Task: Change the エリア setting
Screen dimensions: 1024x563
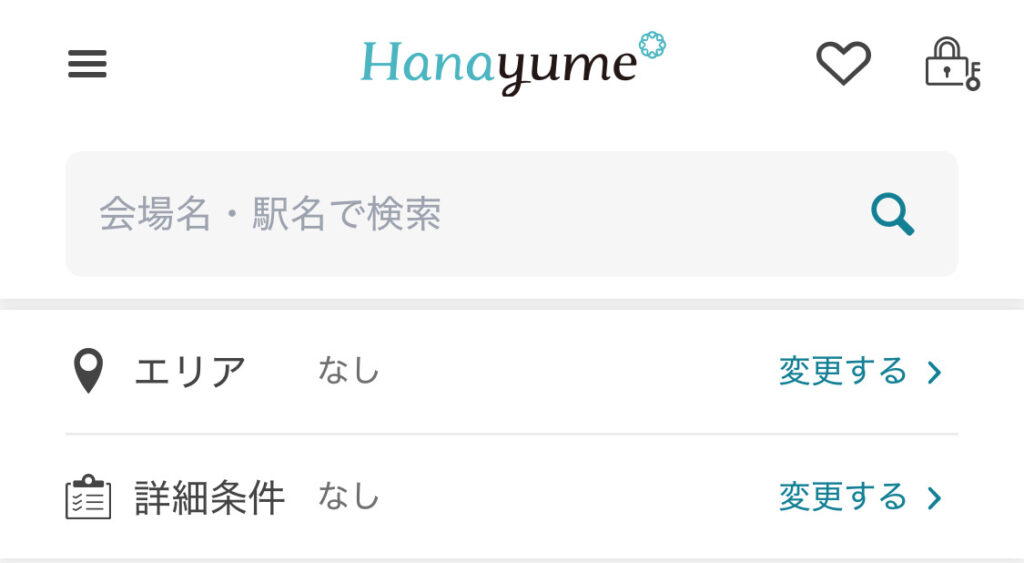Action: (859, 372)
